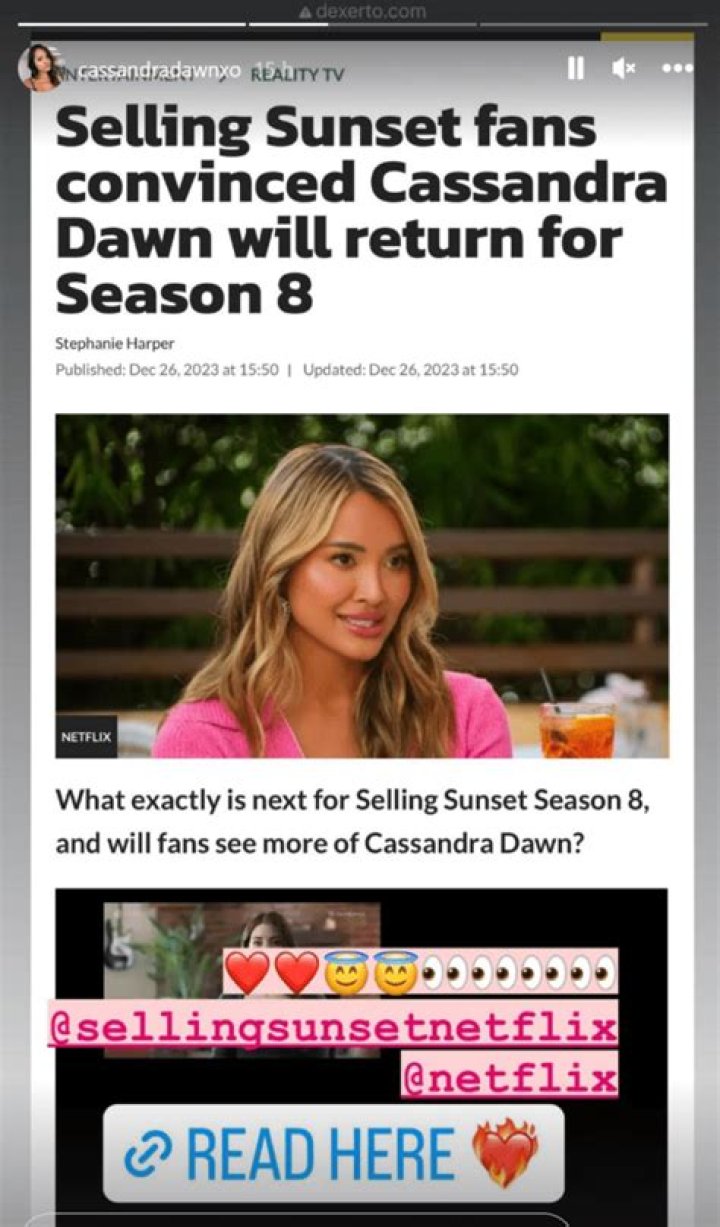Pause the story playback
Image resolution: width=720 pixels, height=1227 pixels.
[576, 68]
